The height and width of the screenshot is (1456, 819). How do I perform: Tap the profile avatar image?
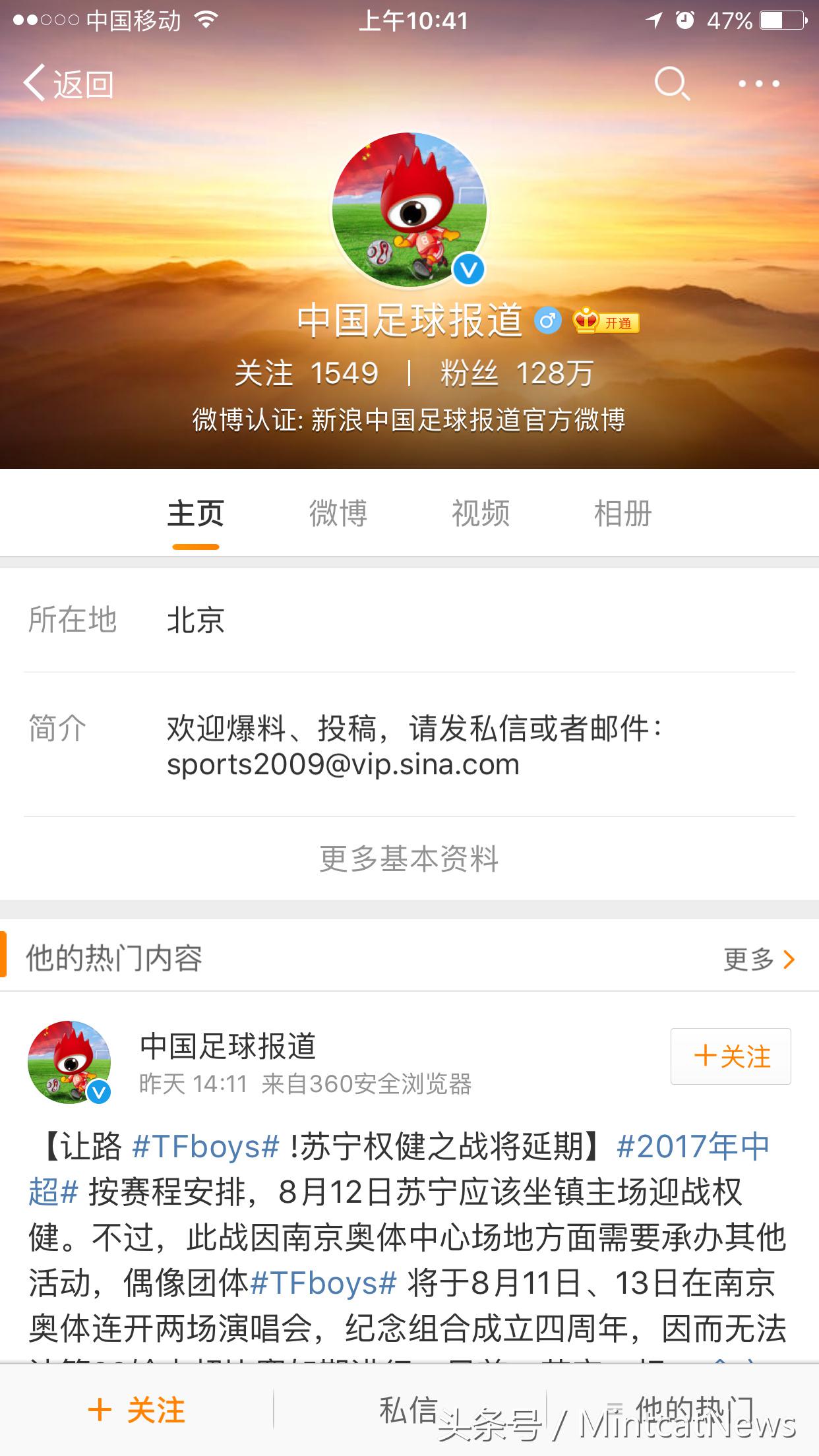click(x=409, y=208)
